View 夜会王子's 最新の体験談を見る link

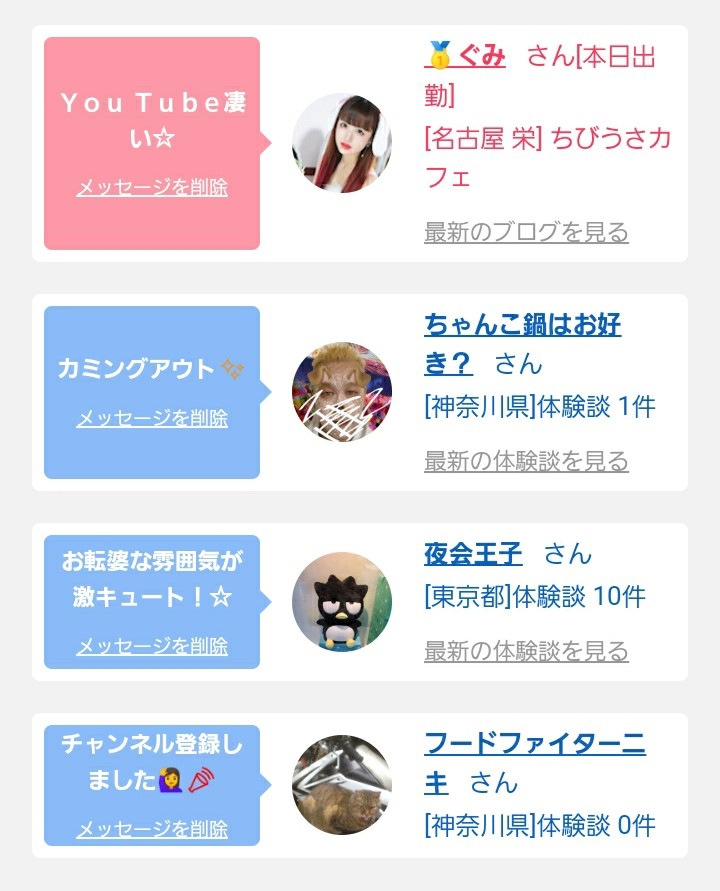[526, 651]
